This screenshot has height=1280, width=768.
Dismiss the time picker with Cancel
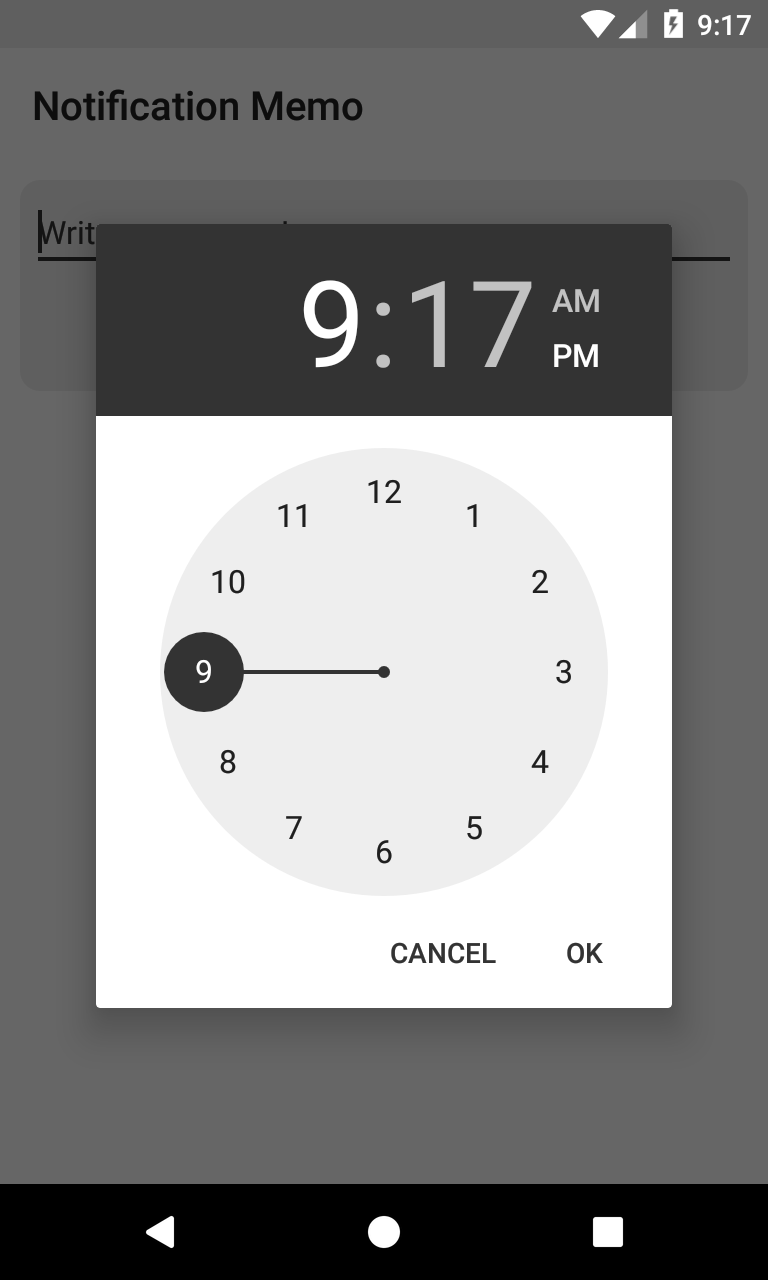tap(442, 953)
